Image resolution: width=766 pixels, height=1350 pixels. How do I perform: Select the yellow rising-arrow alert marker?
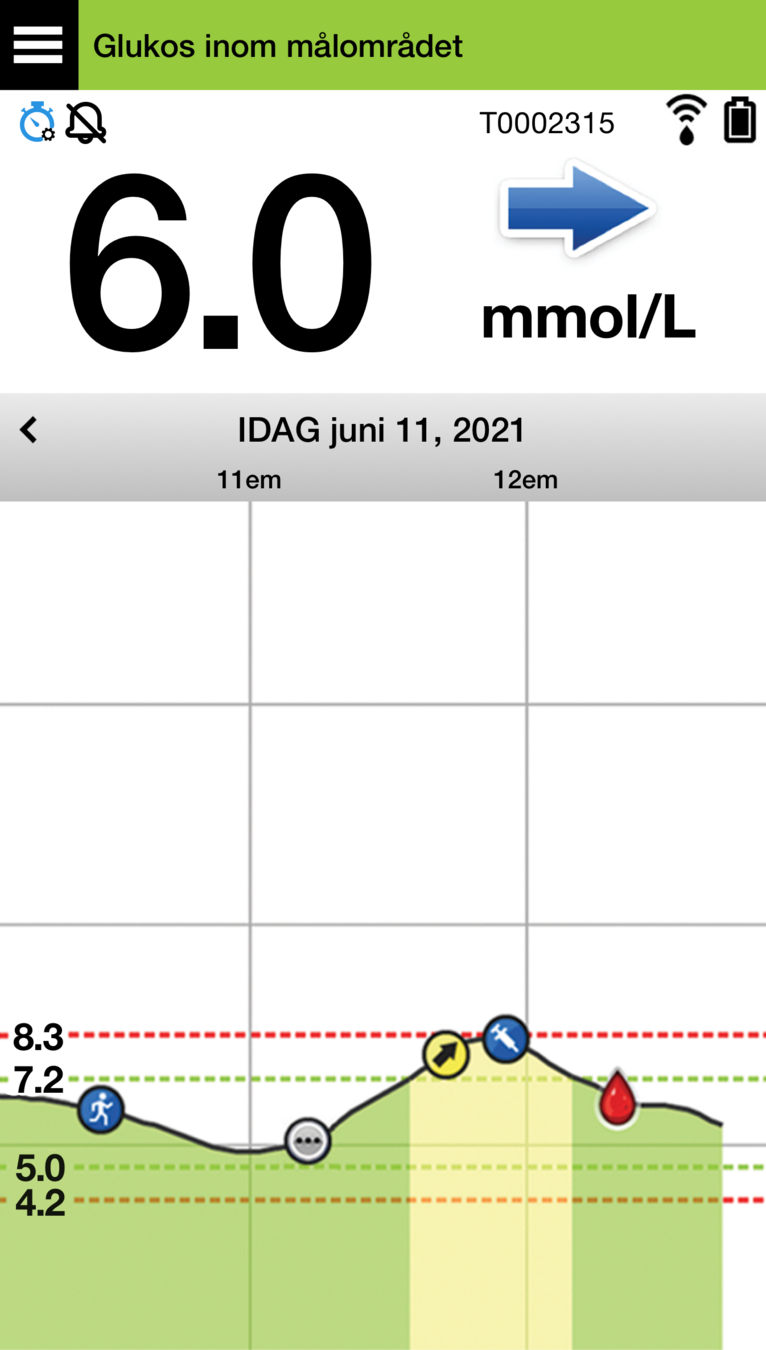(446, 1053)
